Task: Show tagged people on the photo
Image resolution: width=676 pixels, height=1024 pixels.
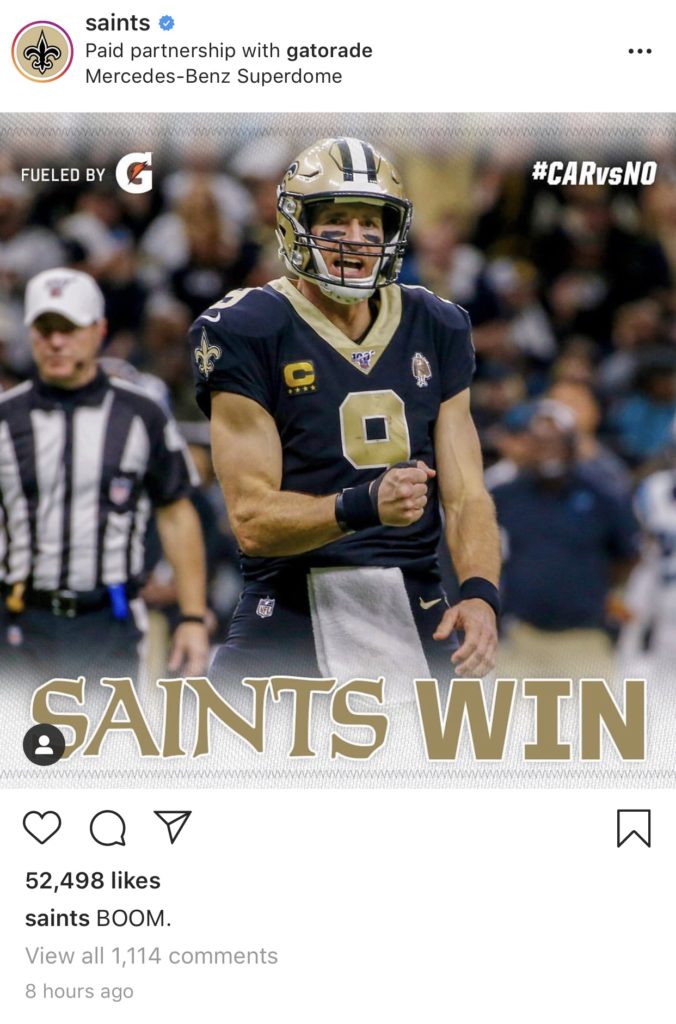Action: (x=44, y=744)
